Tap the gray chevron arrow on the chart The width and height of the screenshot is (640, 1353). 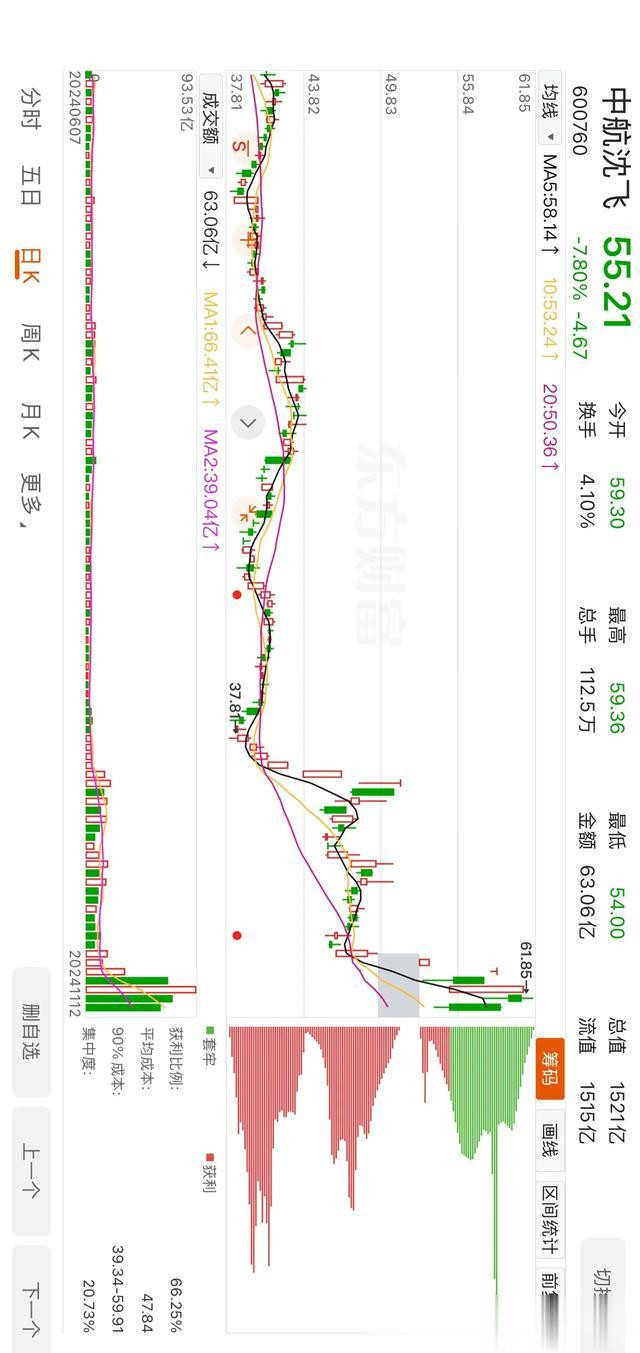coord(248,422)
